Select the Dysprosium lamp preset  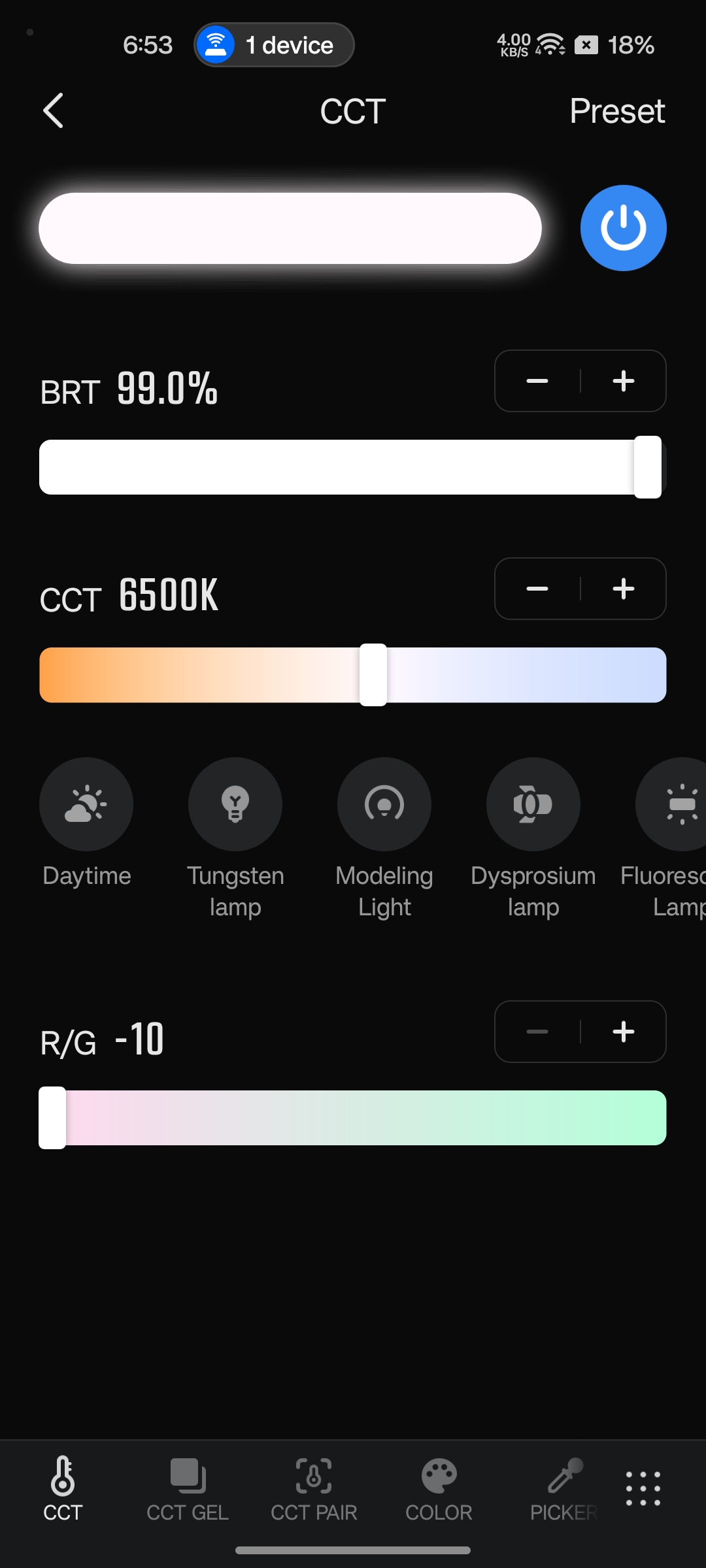[533, 804]
